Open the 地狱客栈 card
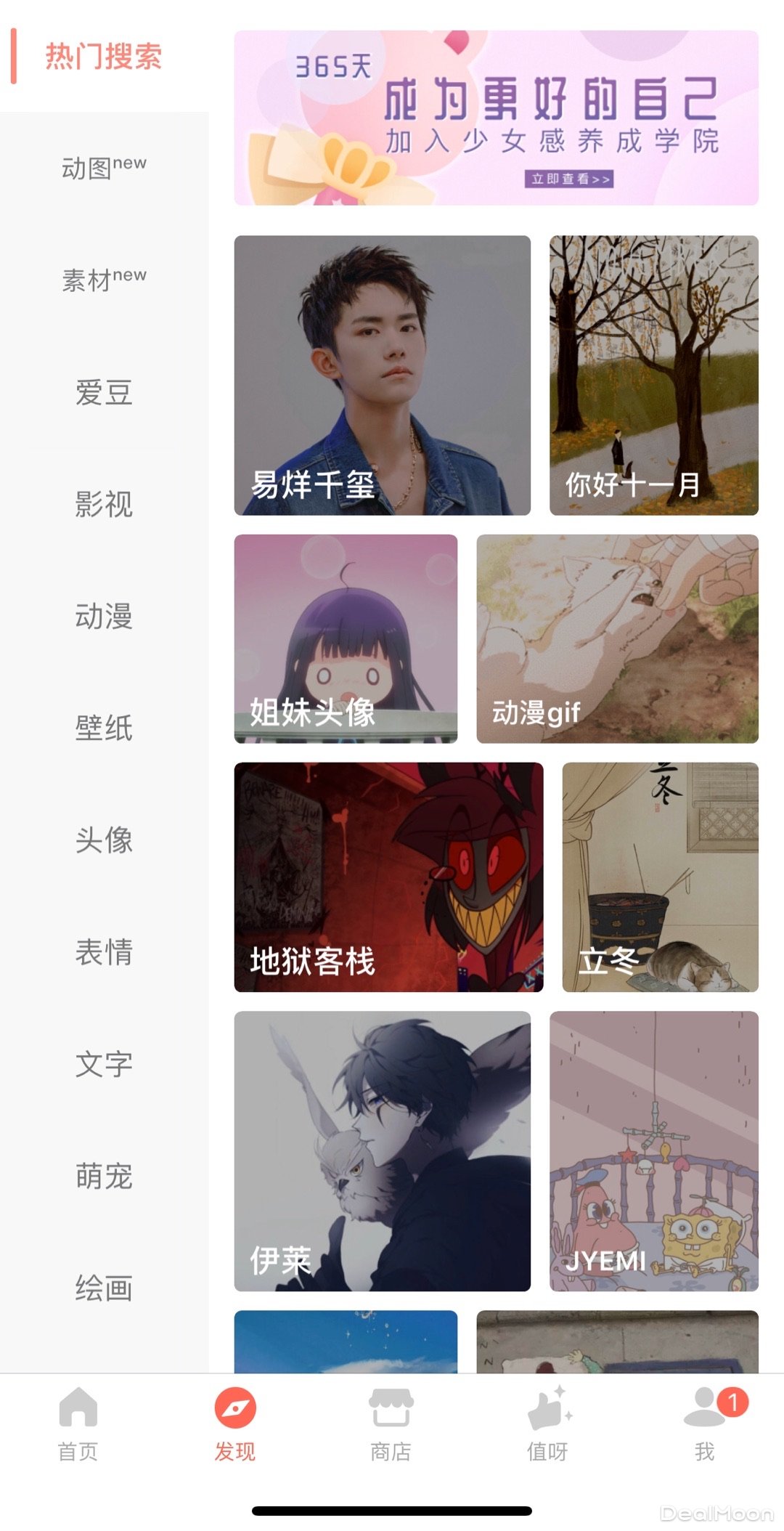This screenshot has width=784, height=1531. [388, 877]
